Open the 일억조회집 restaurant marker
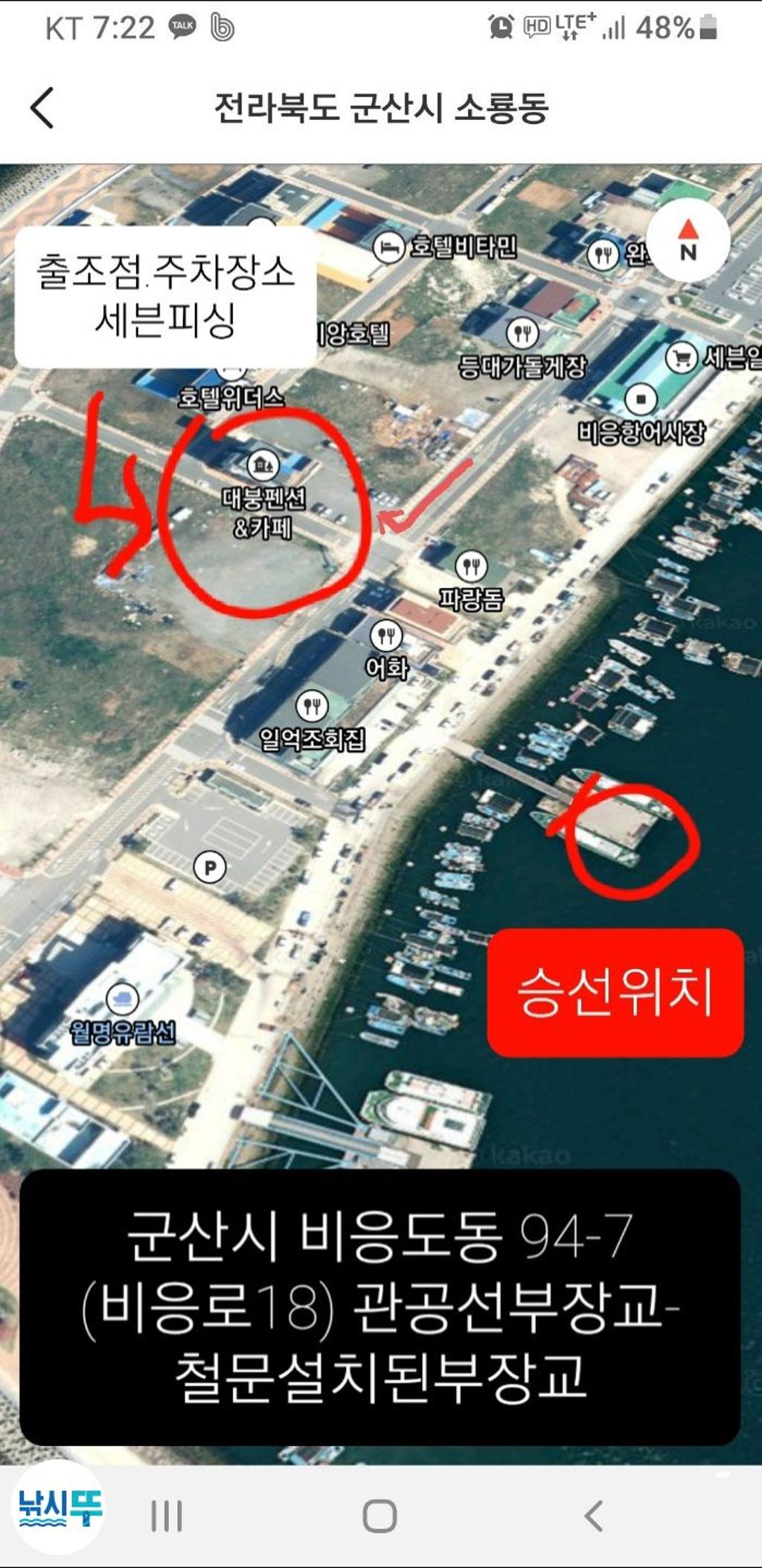This screenshot has height=1568, width=762. 312,705
